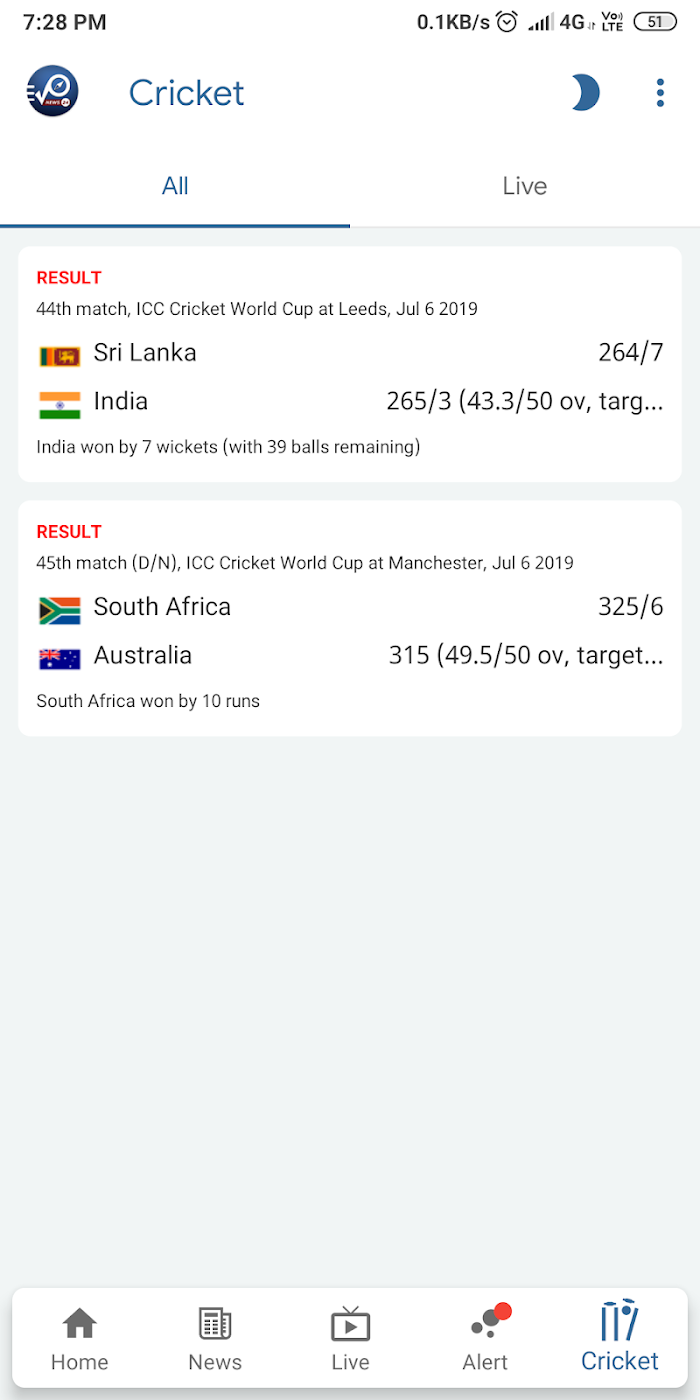Toggle dark mode with the moon icon

coord(585,93)
